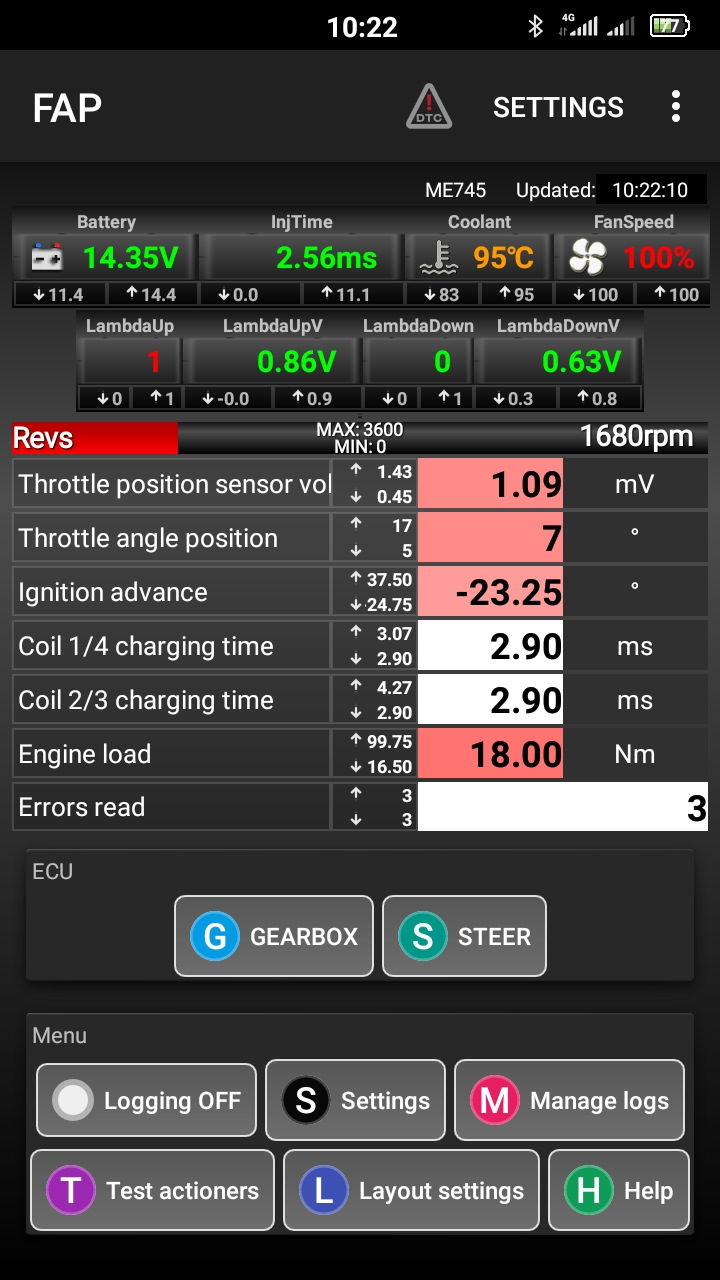Open the DTC warning icon
This screenshot has height=1280, width=720.
coord(429,107)
